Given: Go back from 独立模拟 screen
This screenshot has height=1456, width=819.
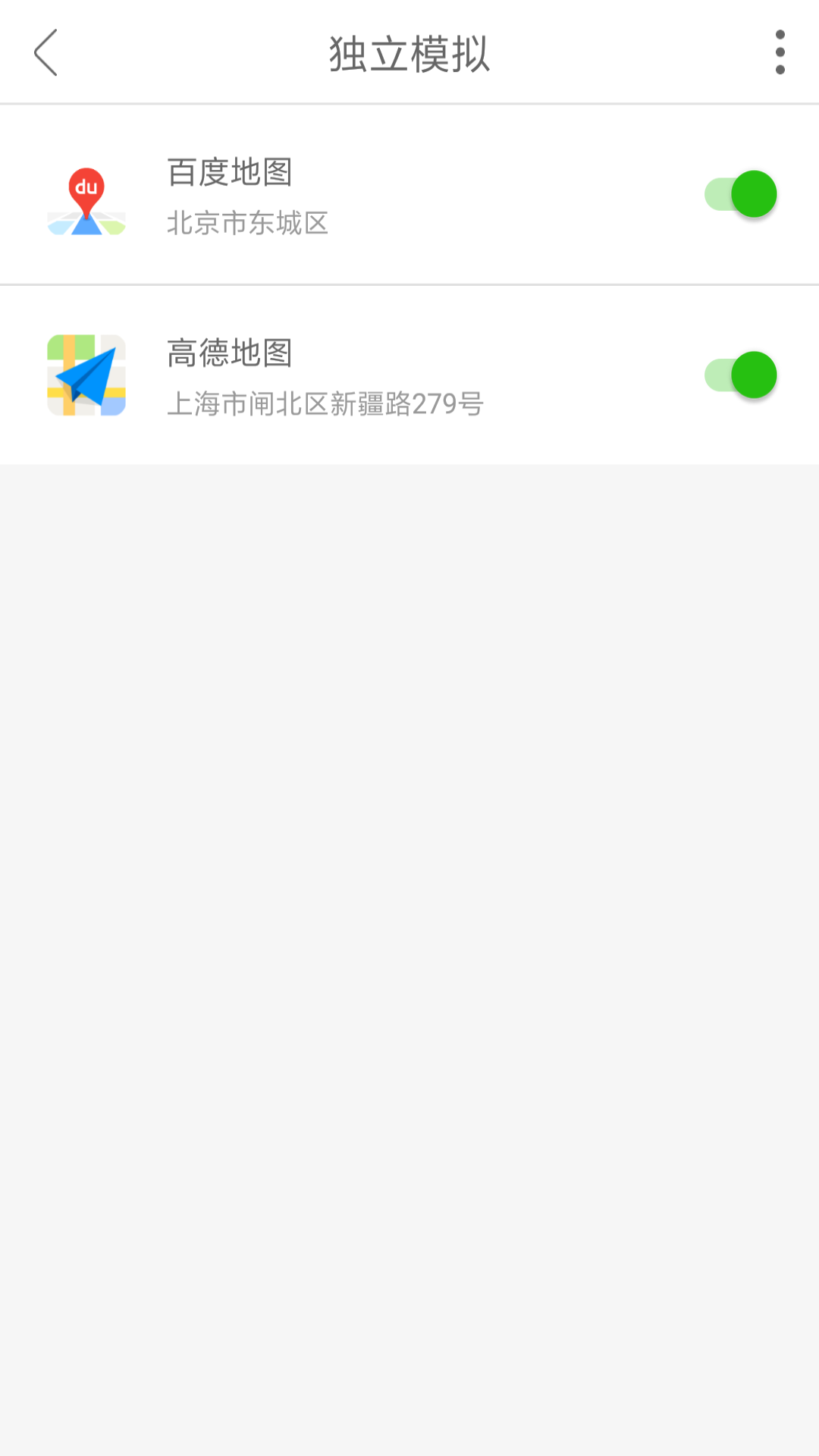Looking at the screenshot, I should [x=45, y=53].
